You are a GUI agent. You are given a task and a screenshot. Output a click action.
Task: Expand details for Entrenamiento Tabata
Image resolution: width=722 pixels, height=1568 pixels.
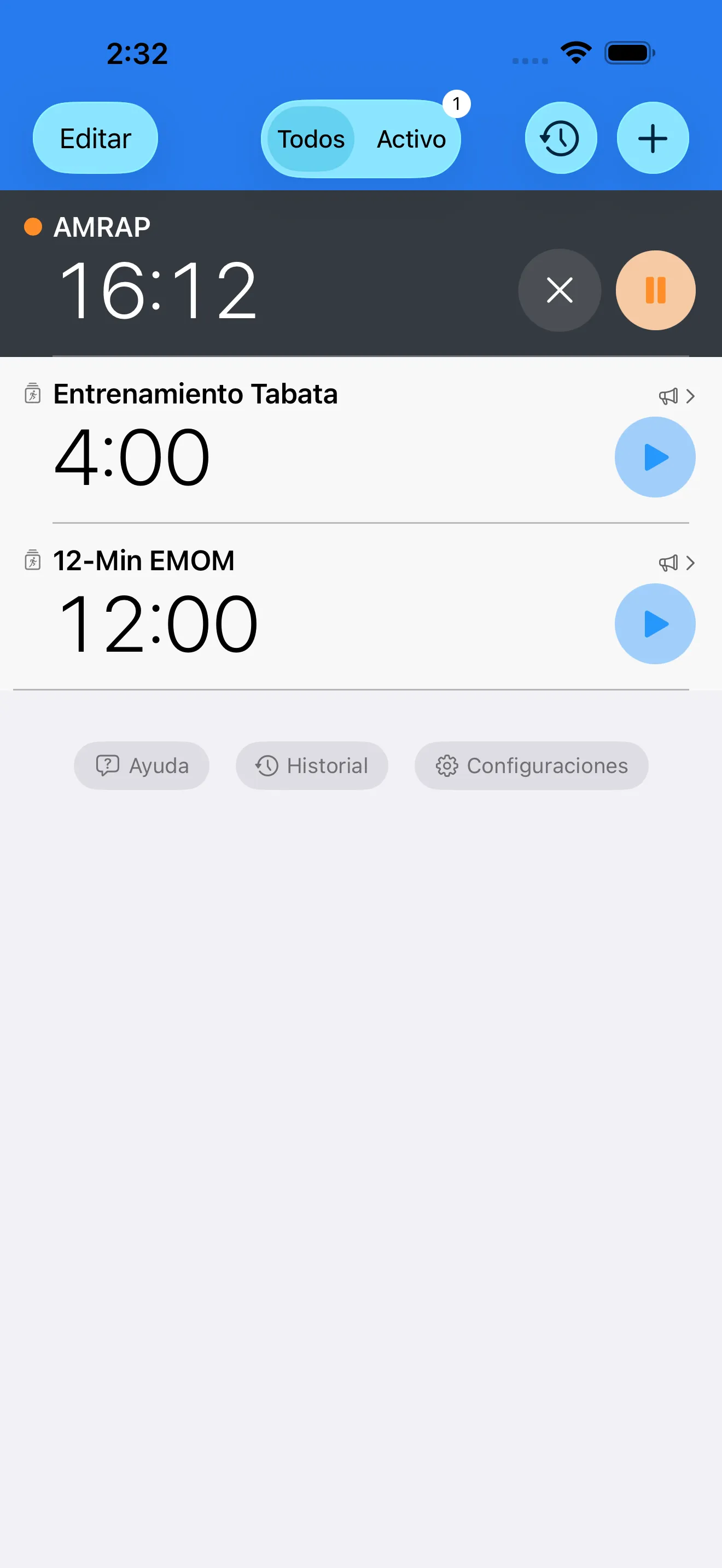(691, 396)
